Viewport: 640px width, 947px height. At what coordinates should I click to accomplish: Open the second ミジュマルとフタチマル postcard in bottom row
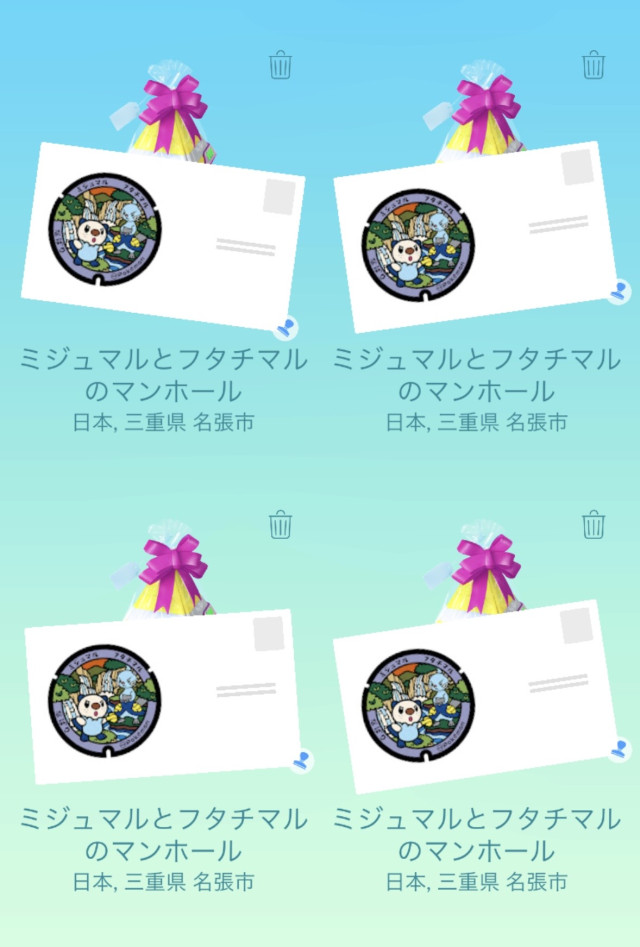click(475, 695)
